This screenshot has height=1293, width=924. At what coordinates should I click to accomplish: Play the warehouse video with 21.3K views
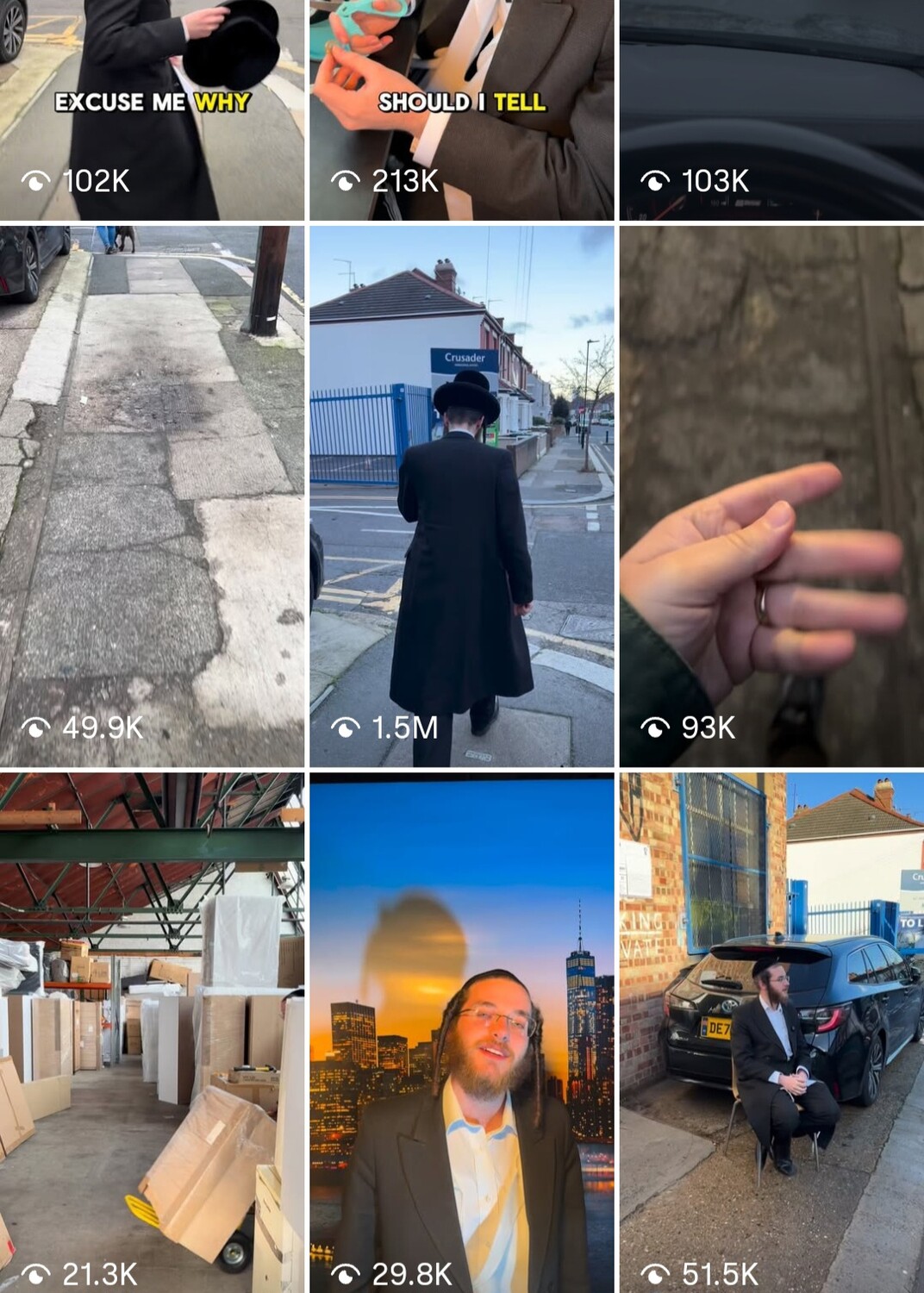click(x=152, y=1032)
